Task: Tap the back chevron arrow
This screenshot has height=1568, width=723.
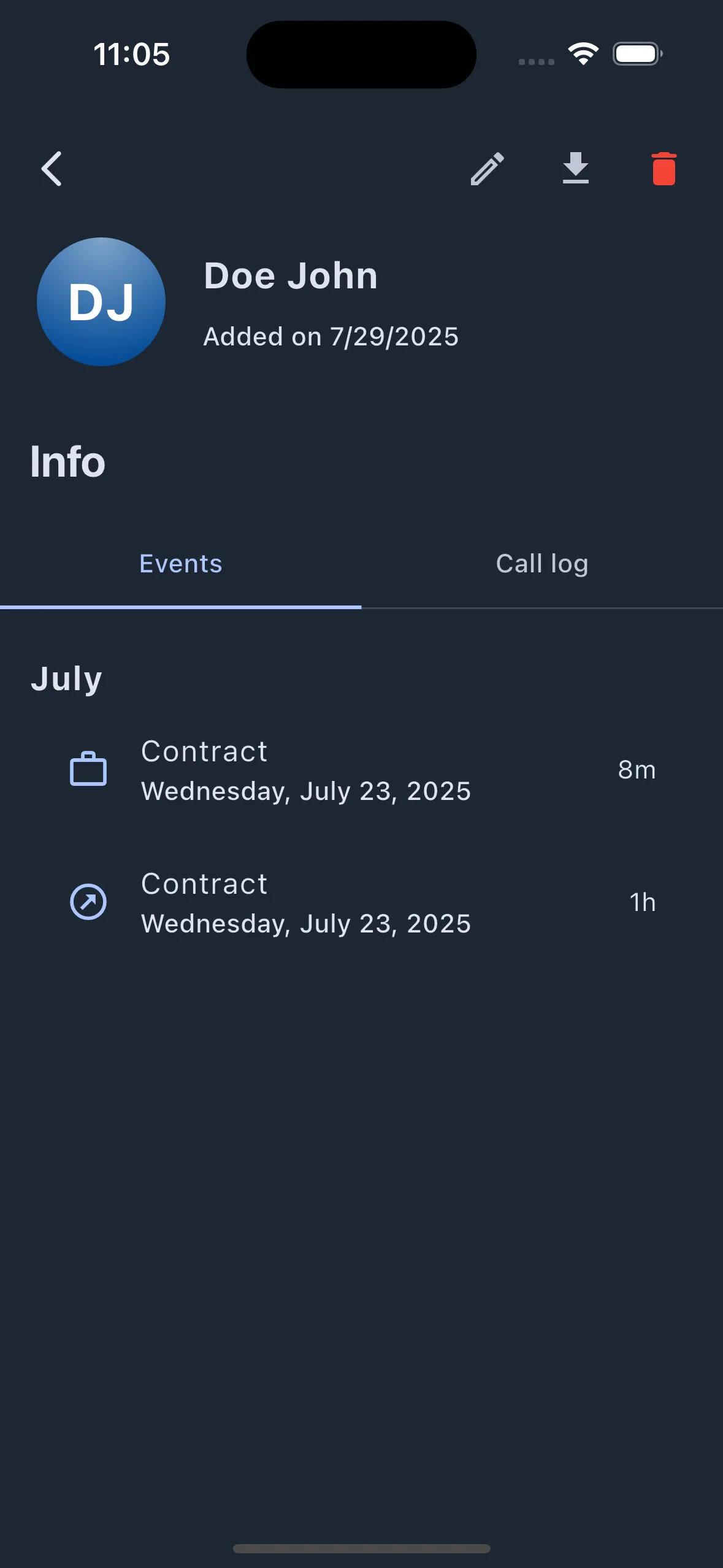Action: (52, 169)
